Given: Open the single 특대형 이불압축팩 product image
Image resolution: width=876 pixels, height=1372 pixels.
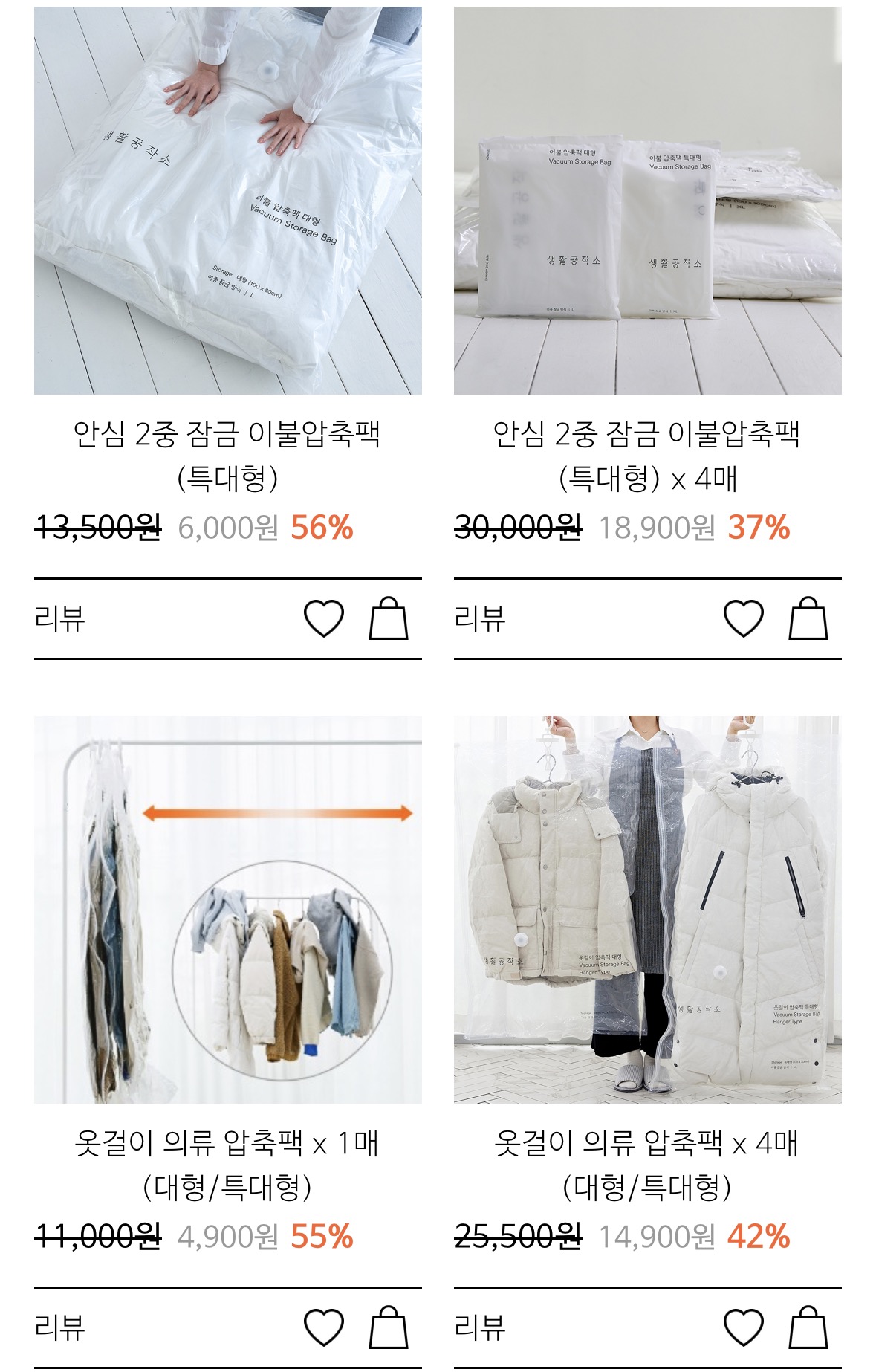Looking at the screenshot, I should [227, 201].
